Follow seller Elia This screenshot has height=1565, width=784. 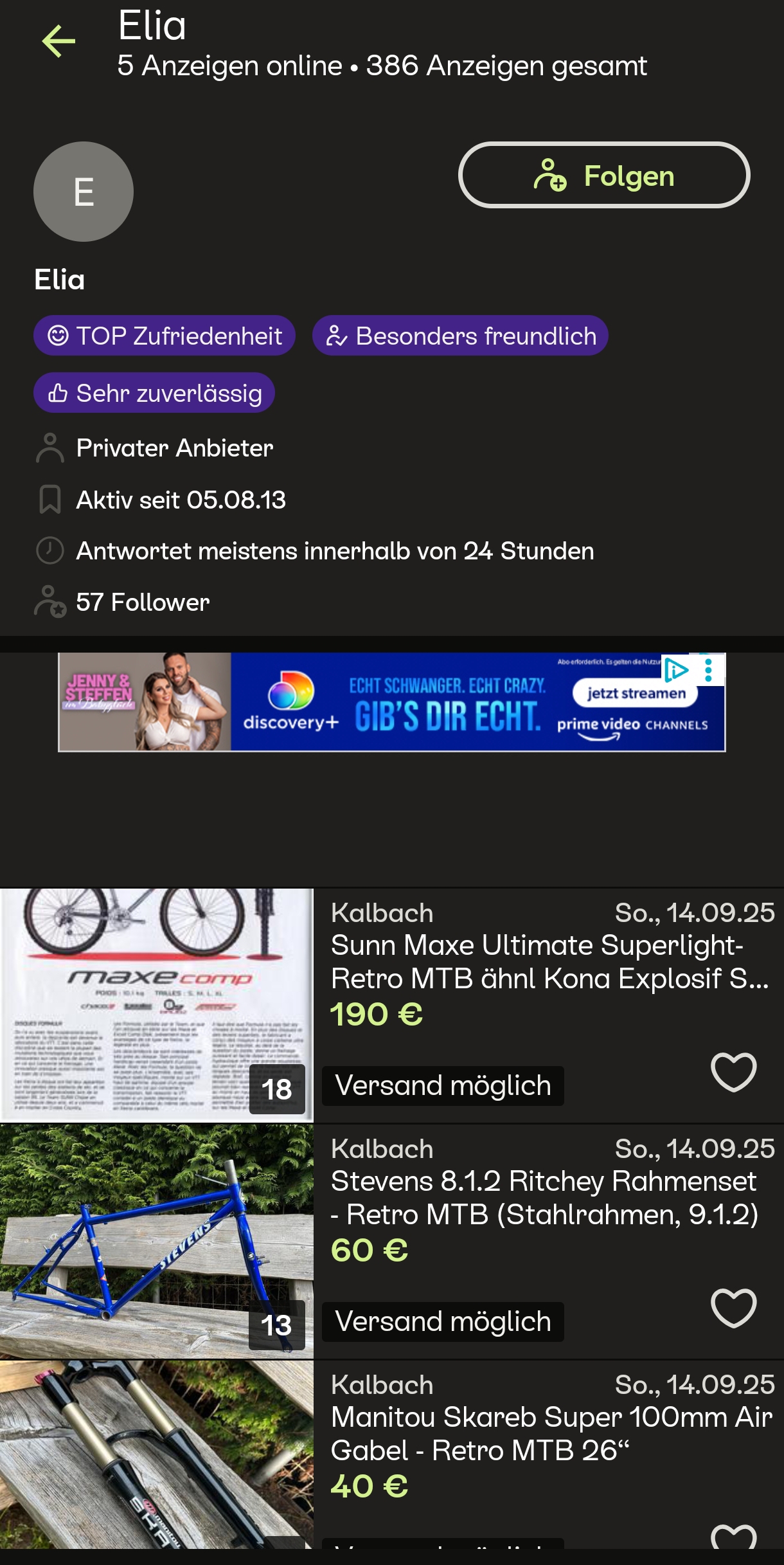[603, 176]
